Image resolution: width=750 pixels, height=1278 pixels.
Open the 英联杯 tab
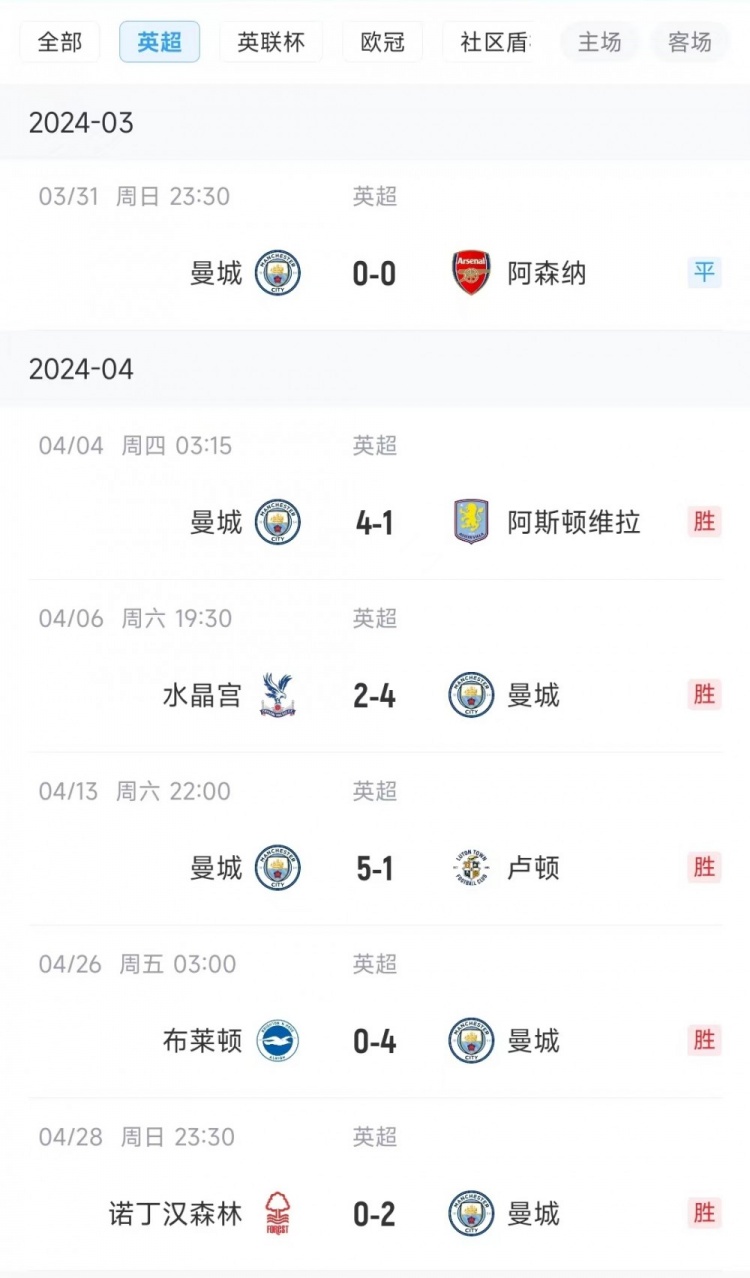click(270, 42)
